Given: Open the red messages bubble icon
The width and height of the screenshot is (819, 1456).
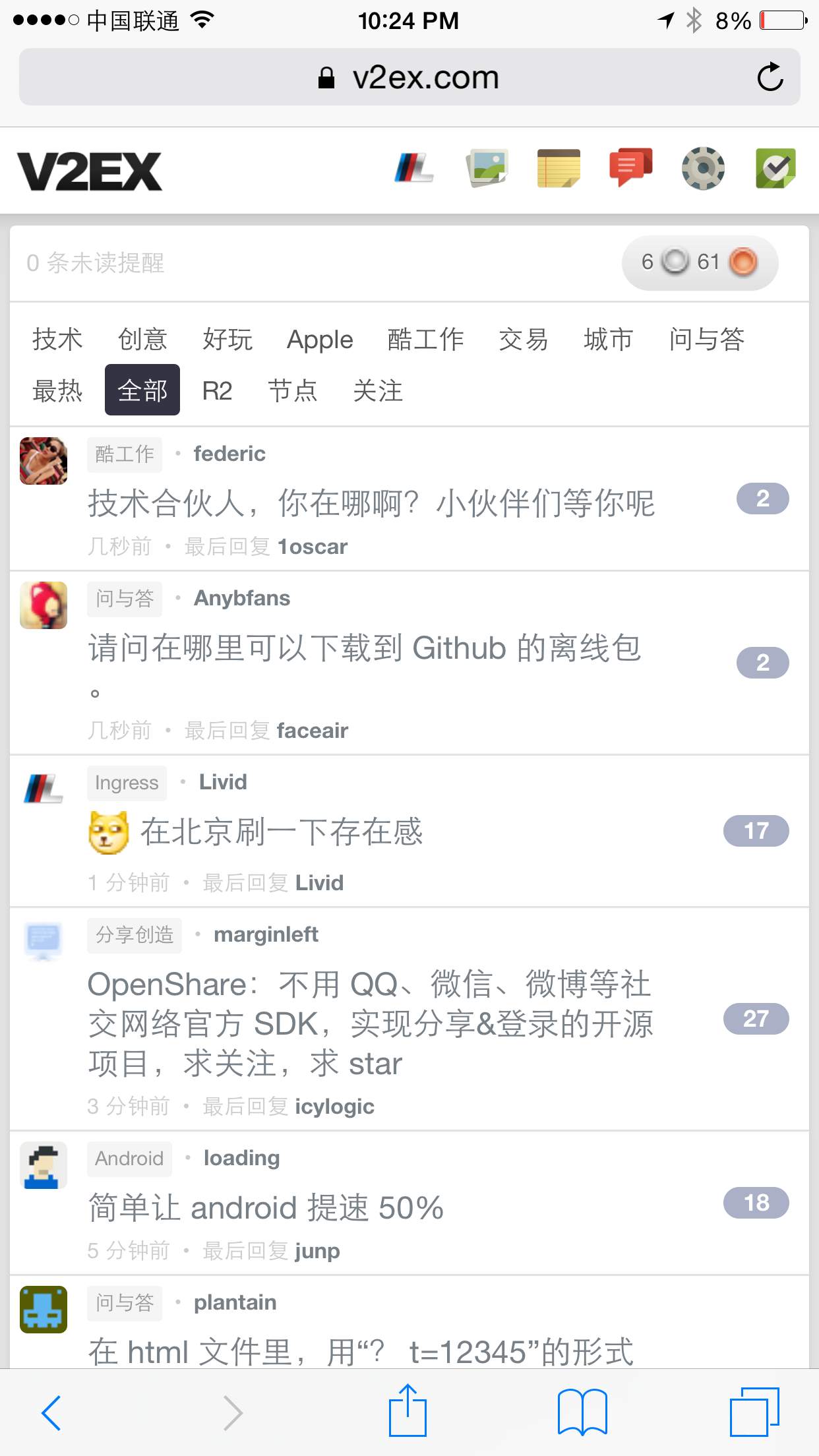Looking at the screenshot, I should 630,167.
